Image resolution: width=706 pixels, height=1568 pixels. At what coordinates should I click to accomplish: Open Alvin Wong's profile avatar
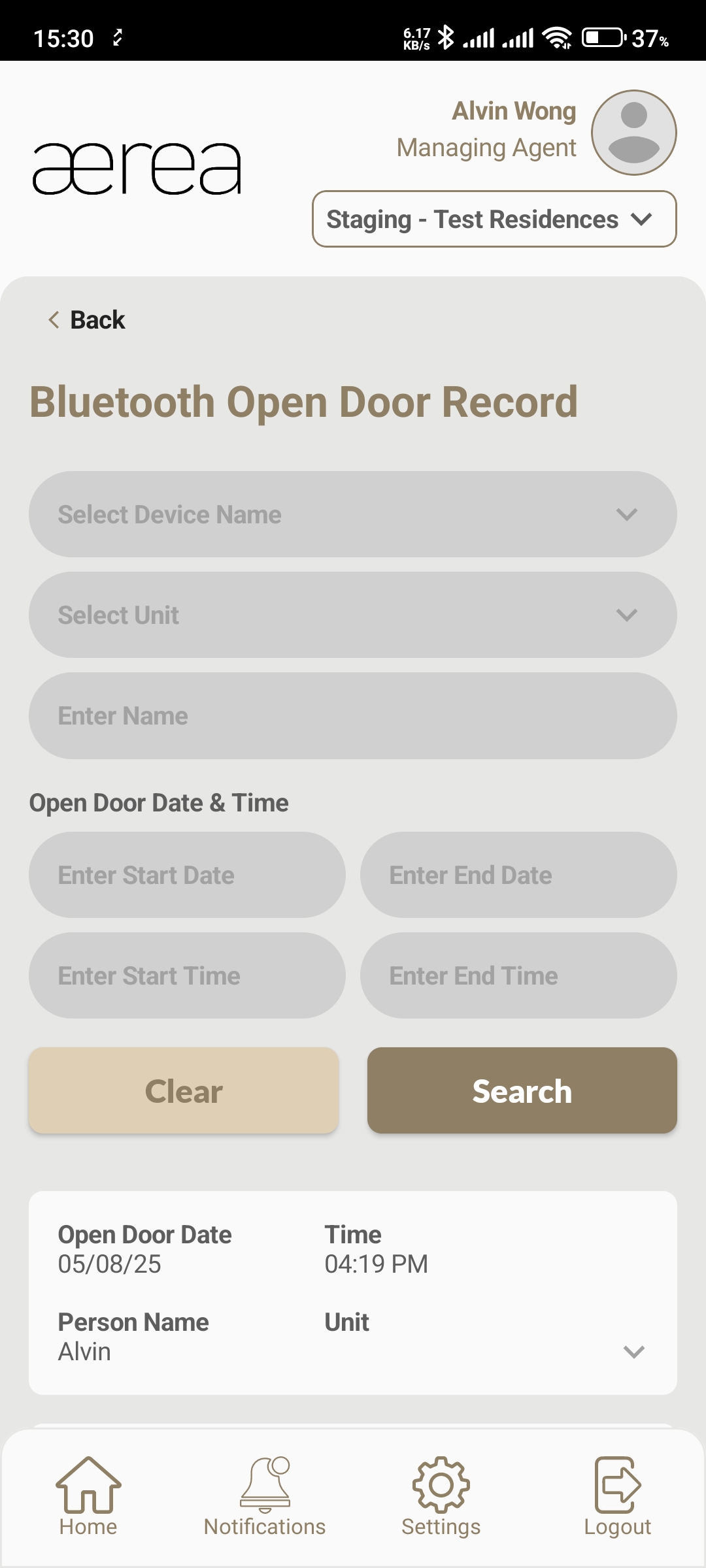point(633,133)
